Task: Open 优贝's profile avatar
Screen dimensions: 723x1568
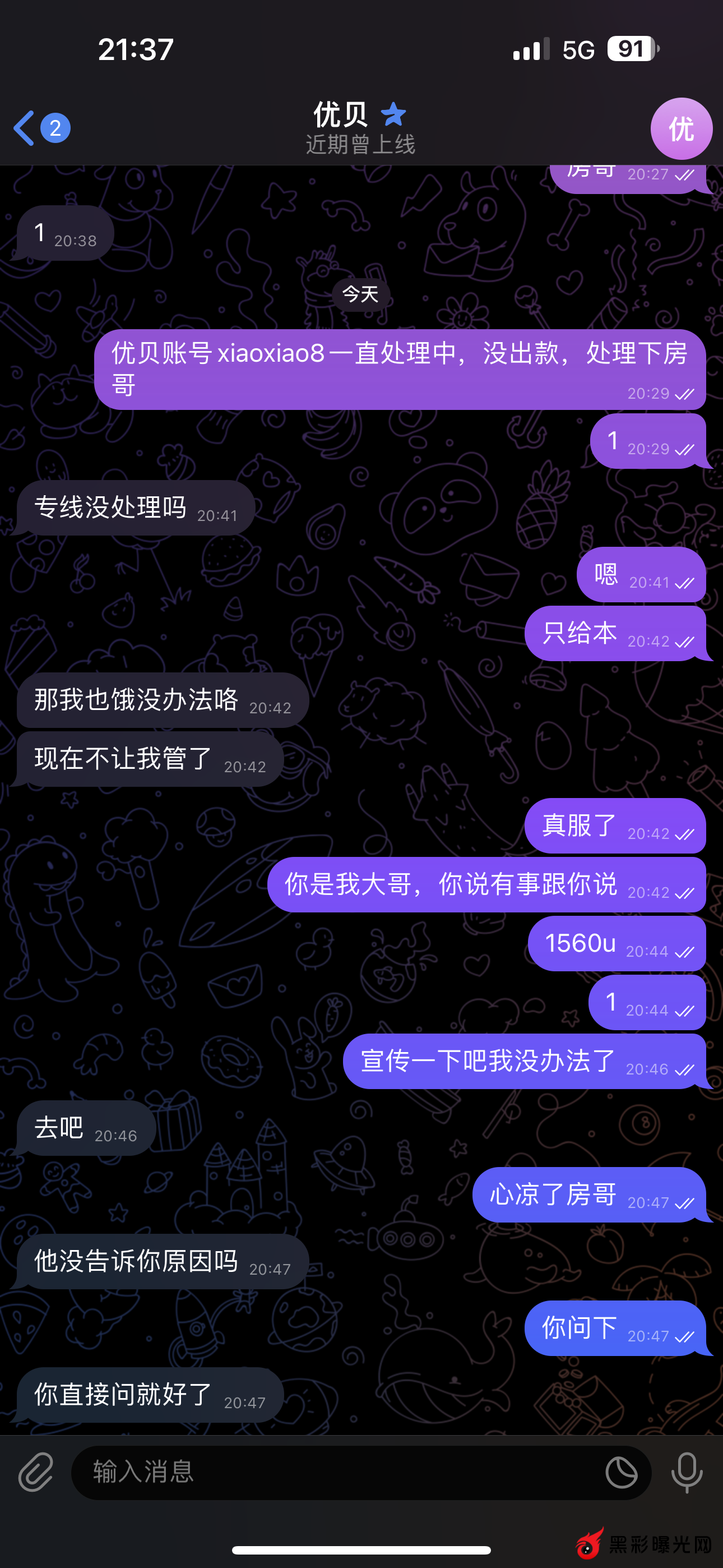Action: pos(681,128)
